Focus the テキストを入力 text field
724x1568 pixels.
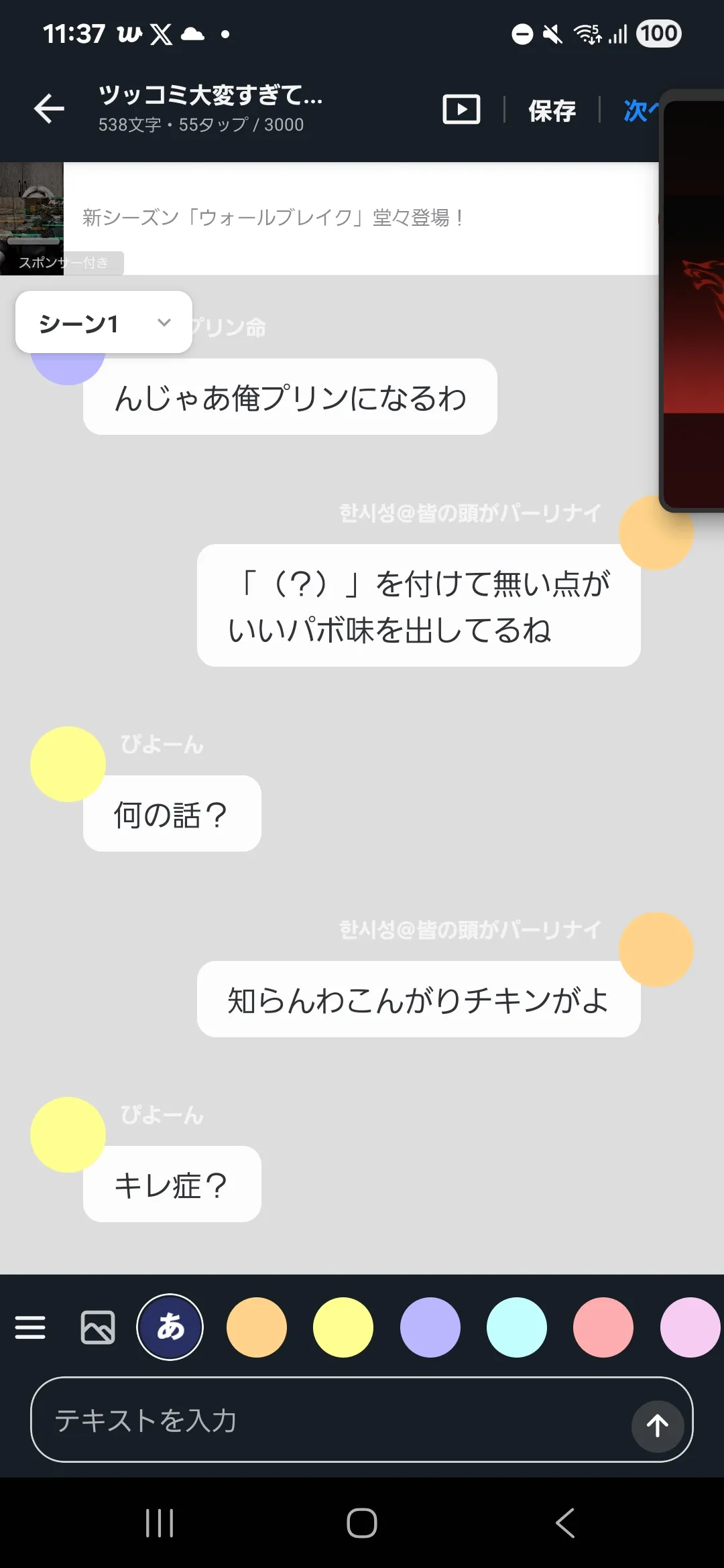click(328, 1420)
